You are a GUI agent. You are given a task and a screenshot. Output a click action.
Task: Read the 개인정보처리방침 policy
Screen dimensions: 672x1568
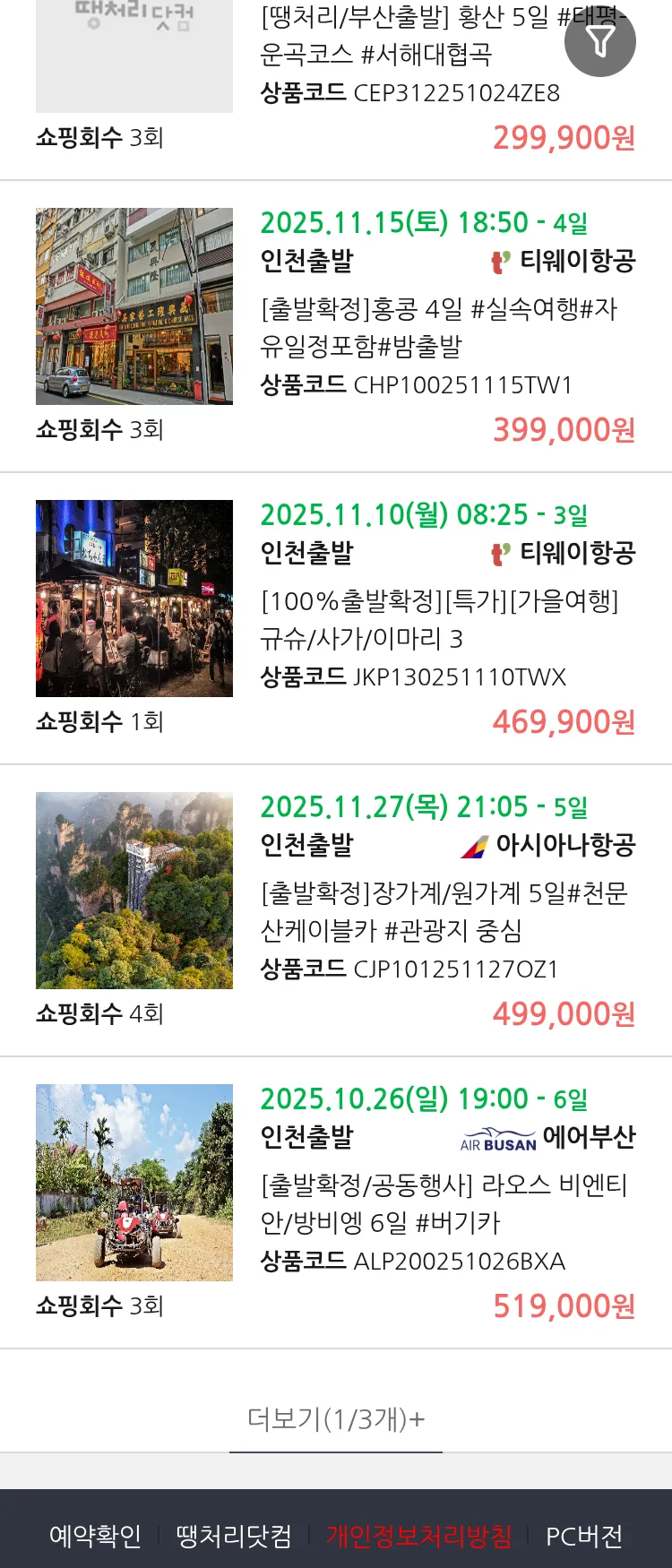click(x=418, y=1536)
